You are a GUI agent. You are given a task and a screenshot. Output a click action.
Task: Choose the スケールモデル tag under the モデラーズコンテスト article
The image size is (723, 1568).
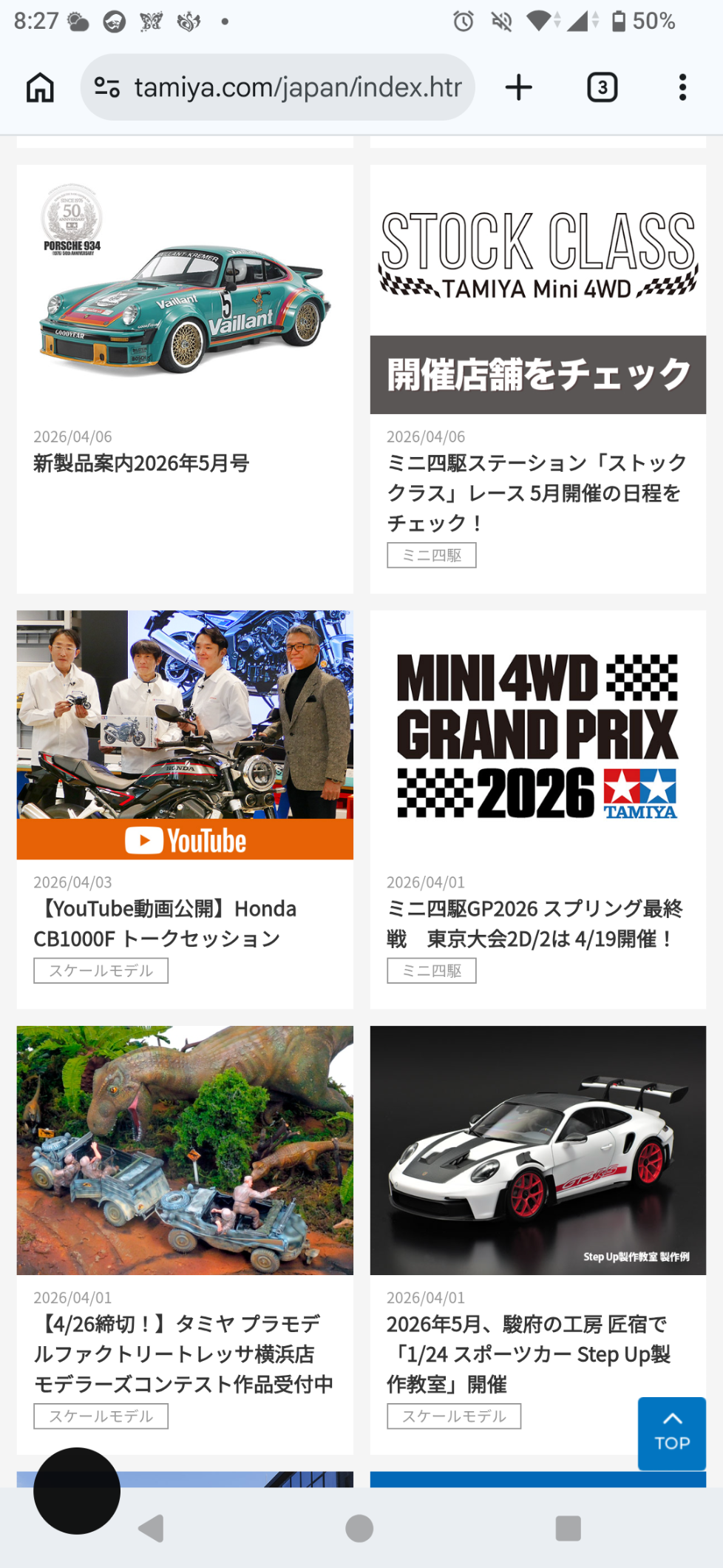coord(101,1416)
